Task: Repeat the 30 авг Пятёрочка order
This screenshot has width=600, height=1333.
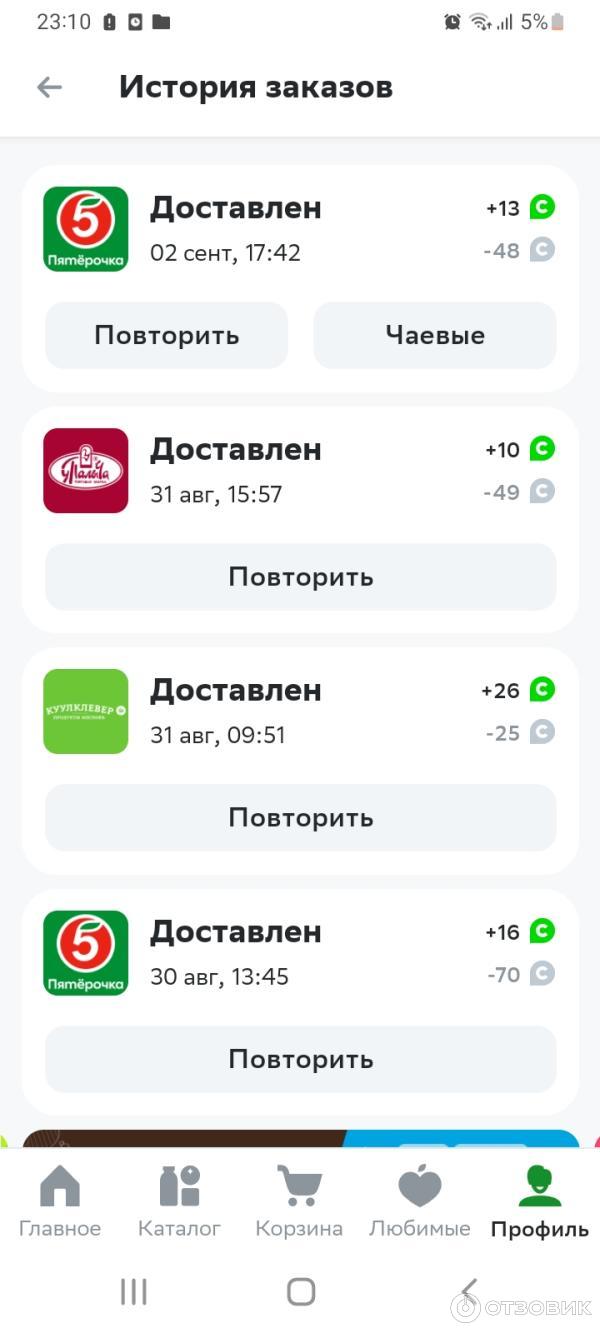Action: [300, 1059]
